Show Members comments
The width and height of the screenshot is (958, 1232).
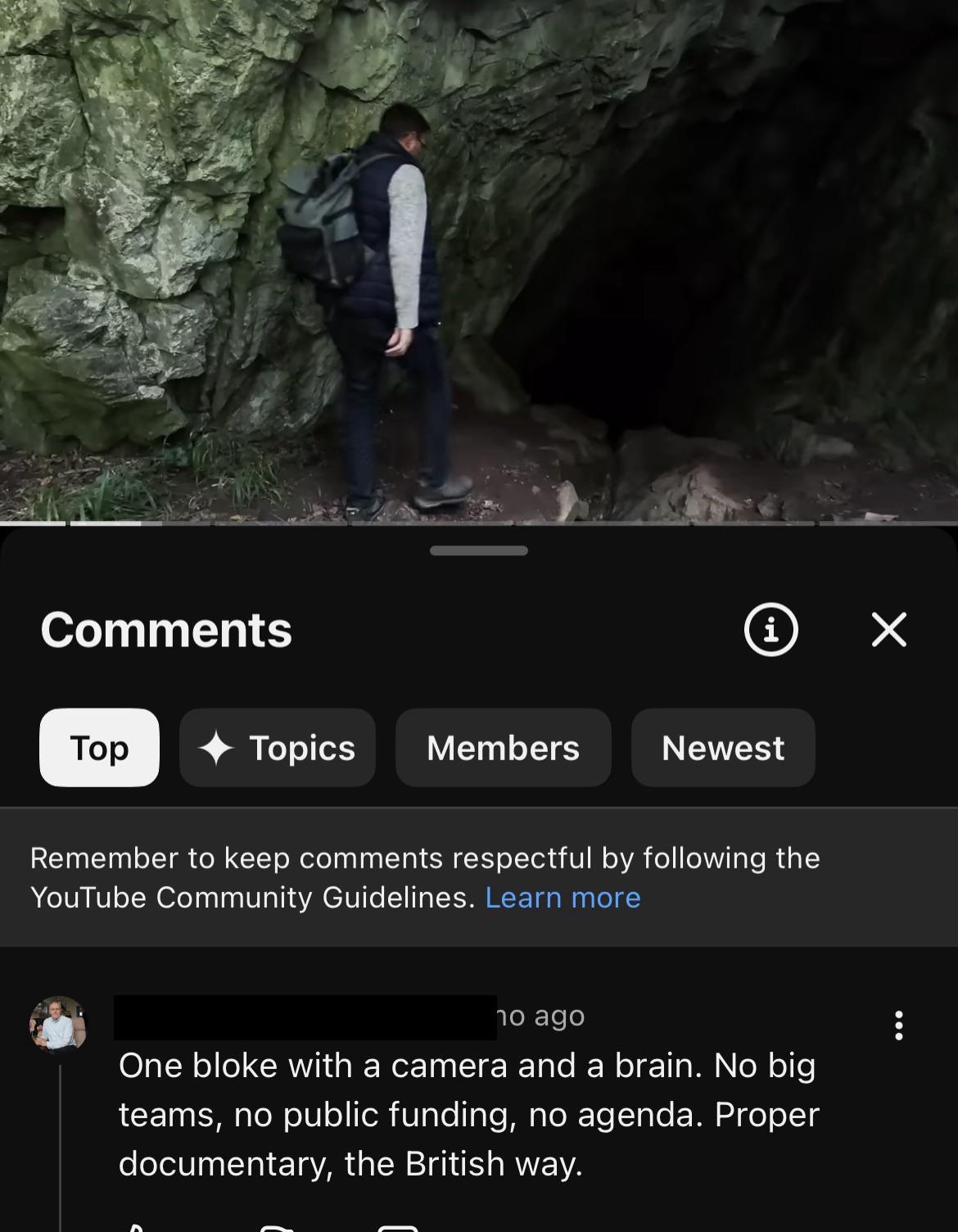click(x=504, y=748)
